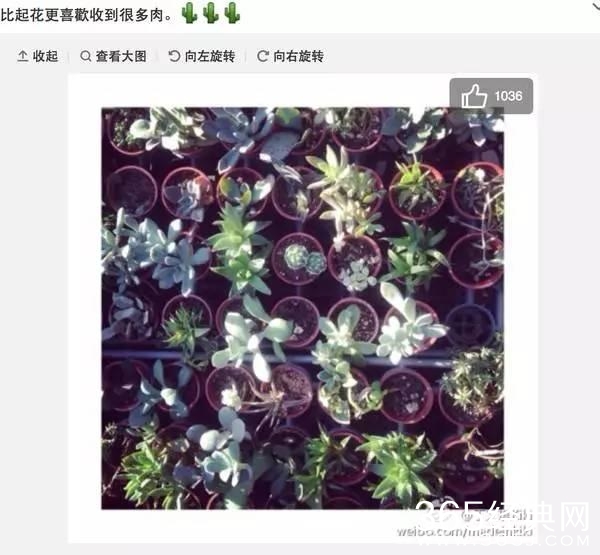Rotate image left with 向左旋转

coord(201,57)
